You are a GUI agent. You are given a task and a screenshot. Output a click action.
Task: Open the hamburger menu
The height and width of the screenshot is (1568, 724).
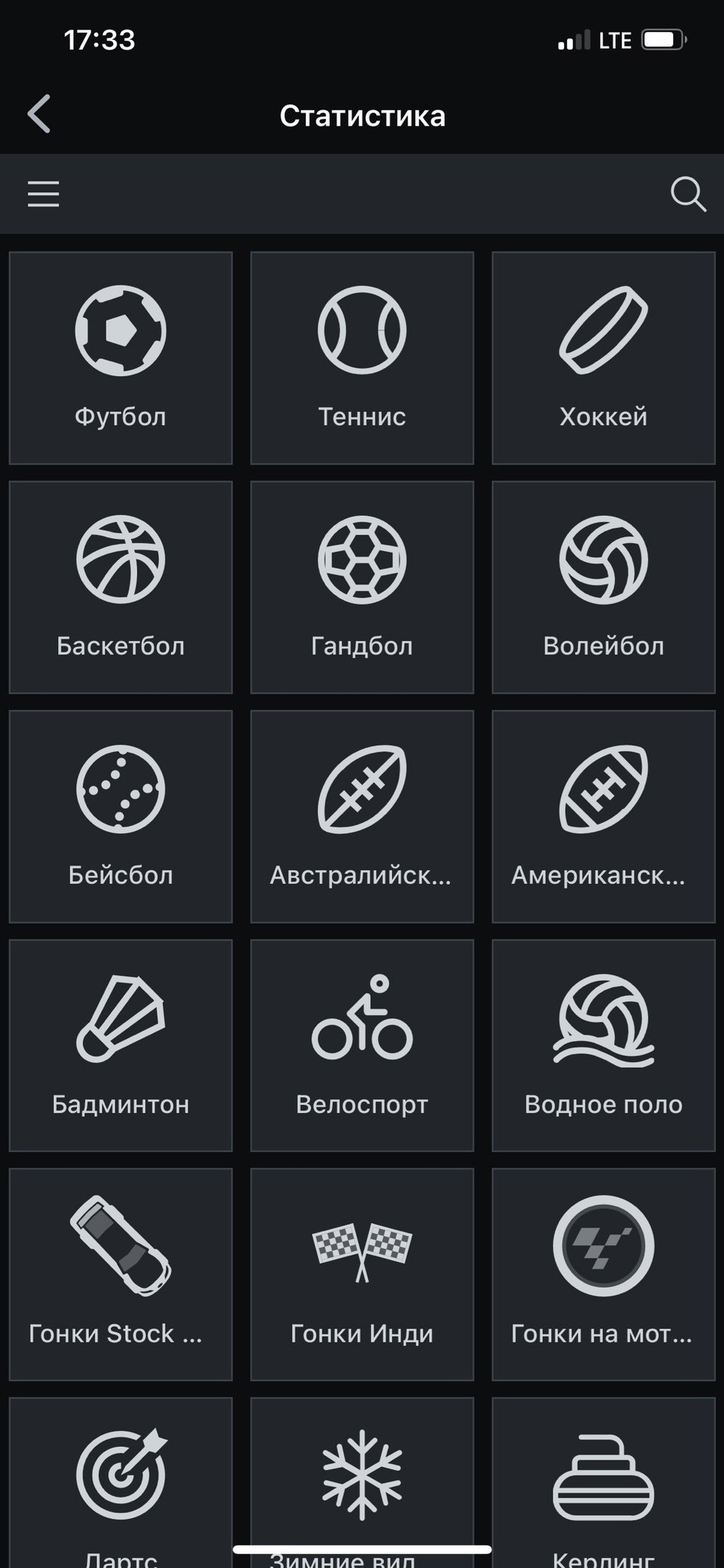(x=44, y=195)
